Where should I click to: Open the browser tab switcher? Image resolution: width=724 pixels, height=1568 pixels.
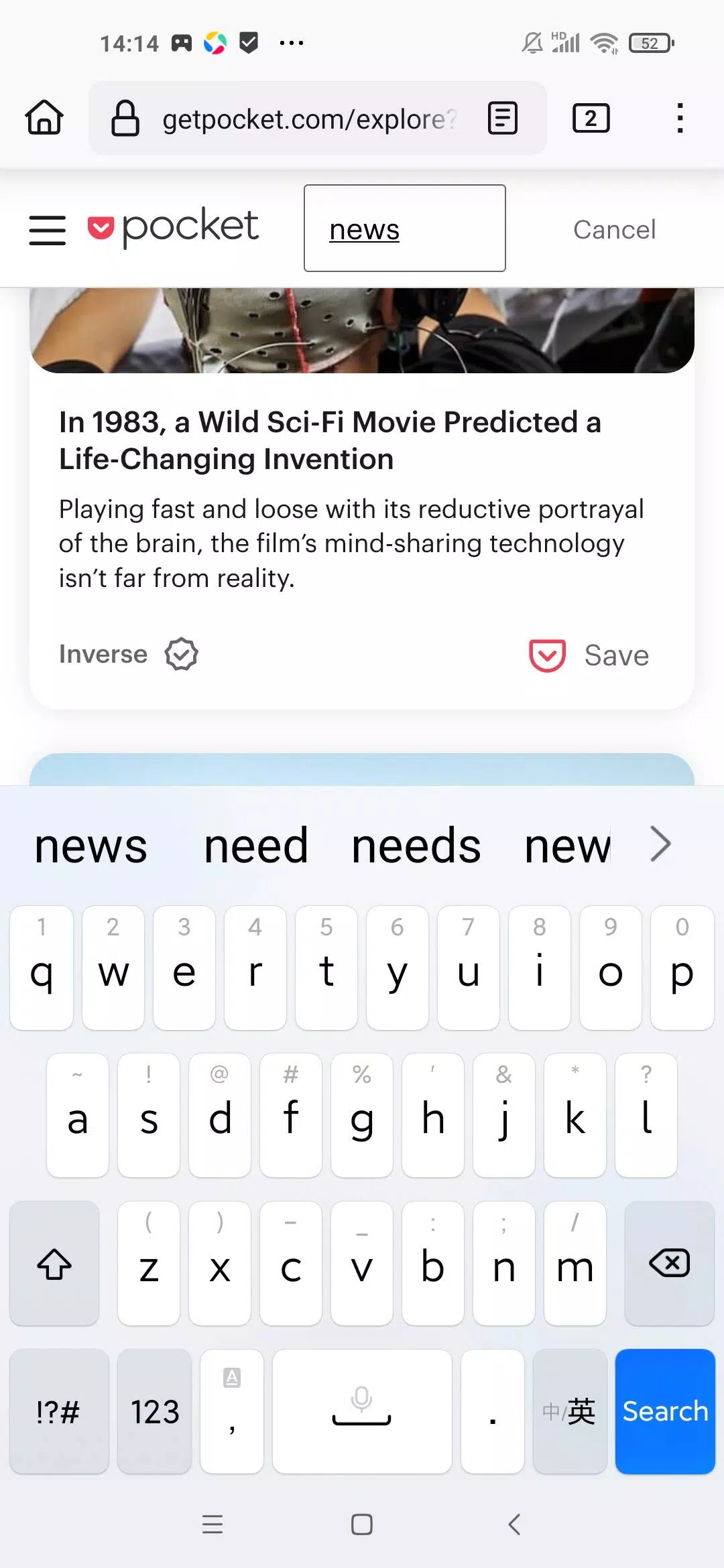tap(591, 119)
